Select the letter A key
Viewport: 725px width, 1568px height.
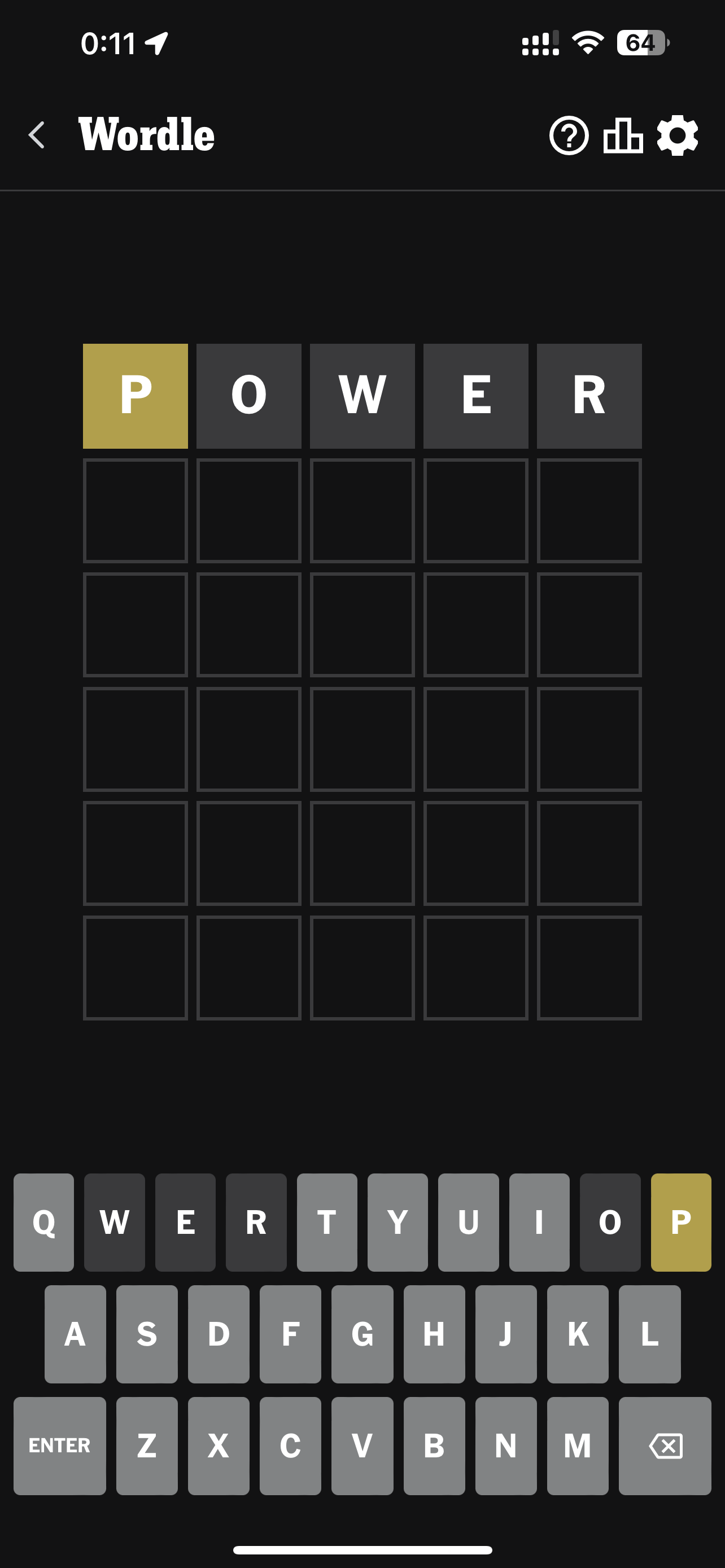pyautogui.click(x=75, y=1334)
